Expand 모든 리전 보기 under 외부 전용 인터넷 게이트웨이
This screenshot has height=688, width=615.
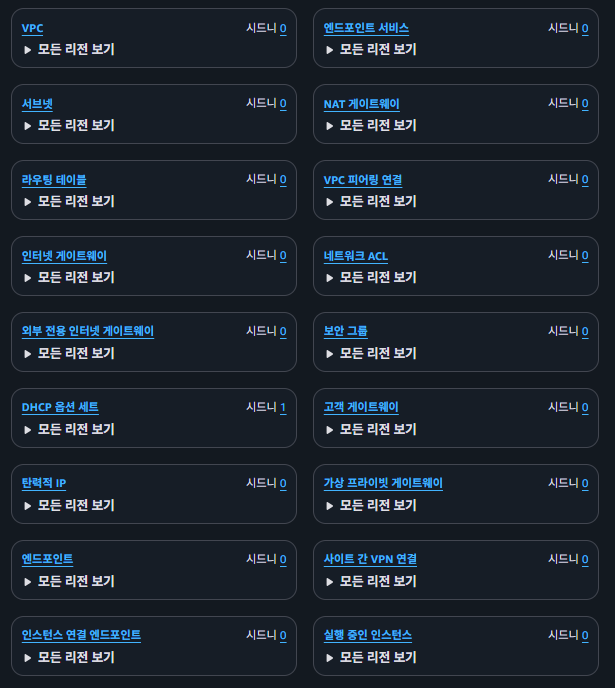pyautogui.click(x=69, y=353)
